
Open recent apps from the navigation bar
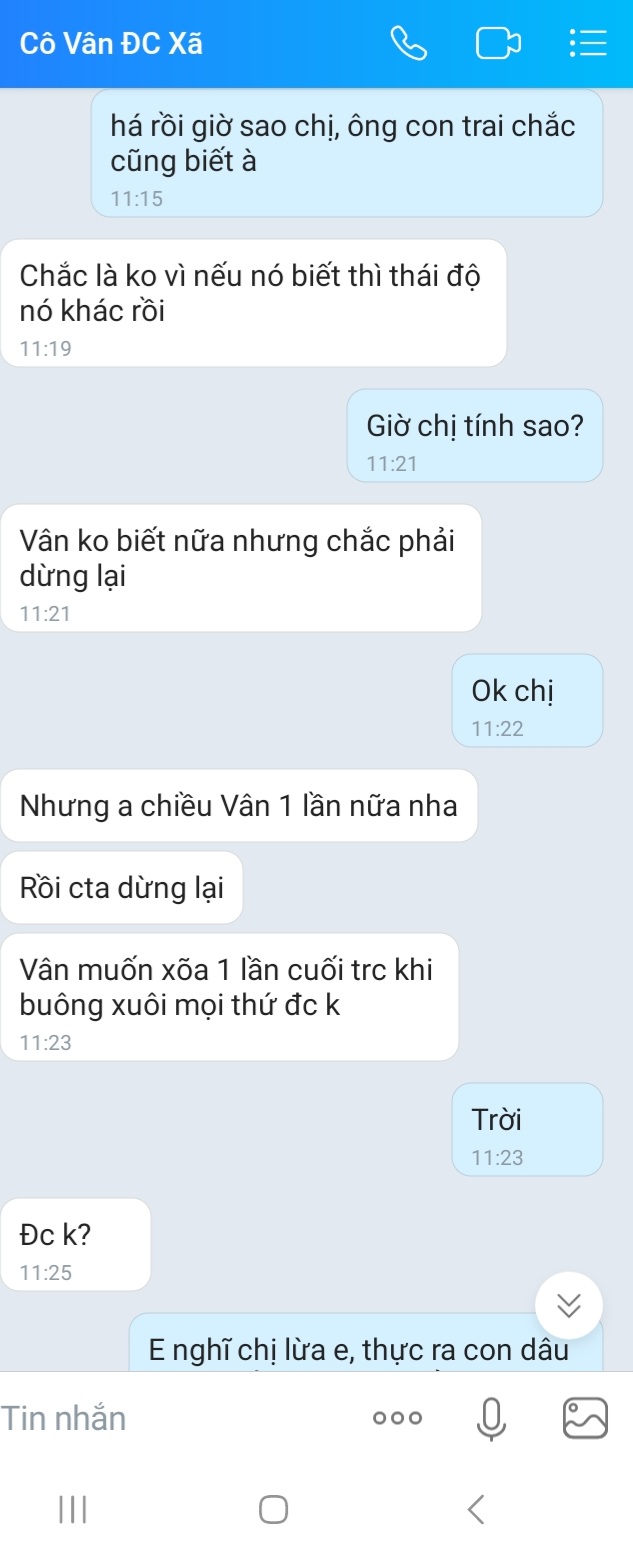[72, 1508]
